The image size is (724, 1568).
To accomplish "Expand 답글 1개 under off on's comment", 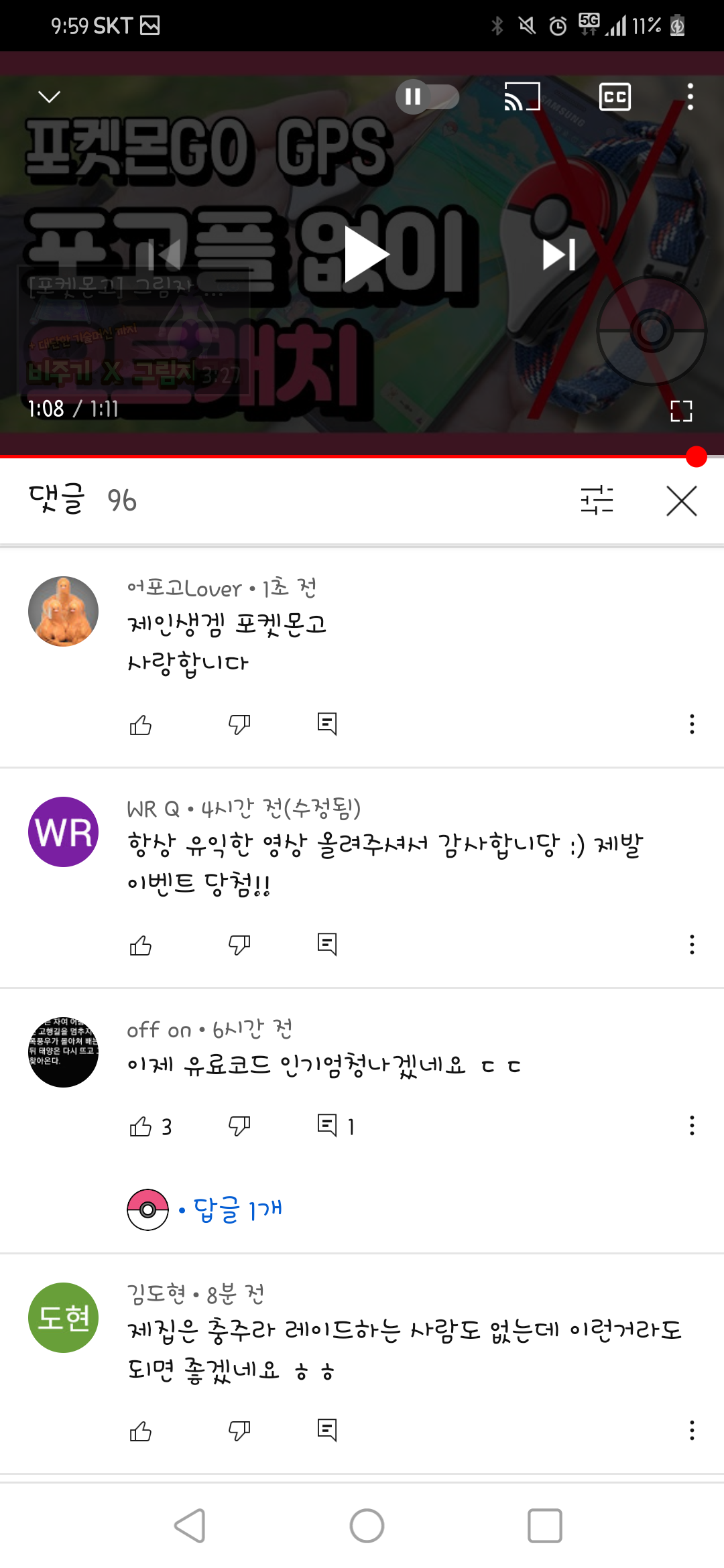I will (x=237, y=1210).
